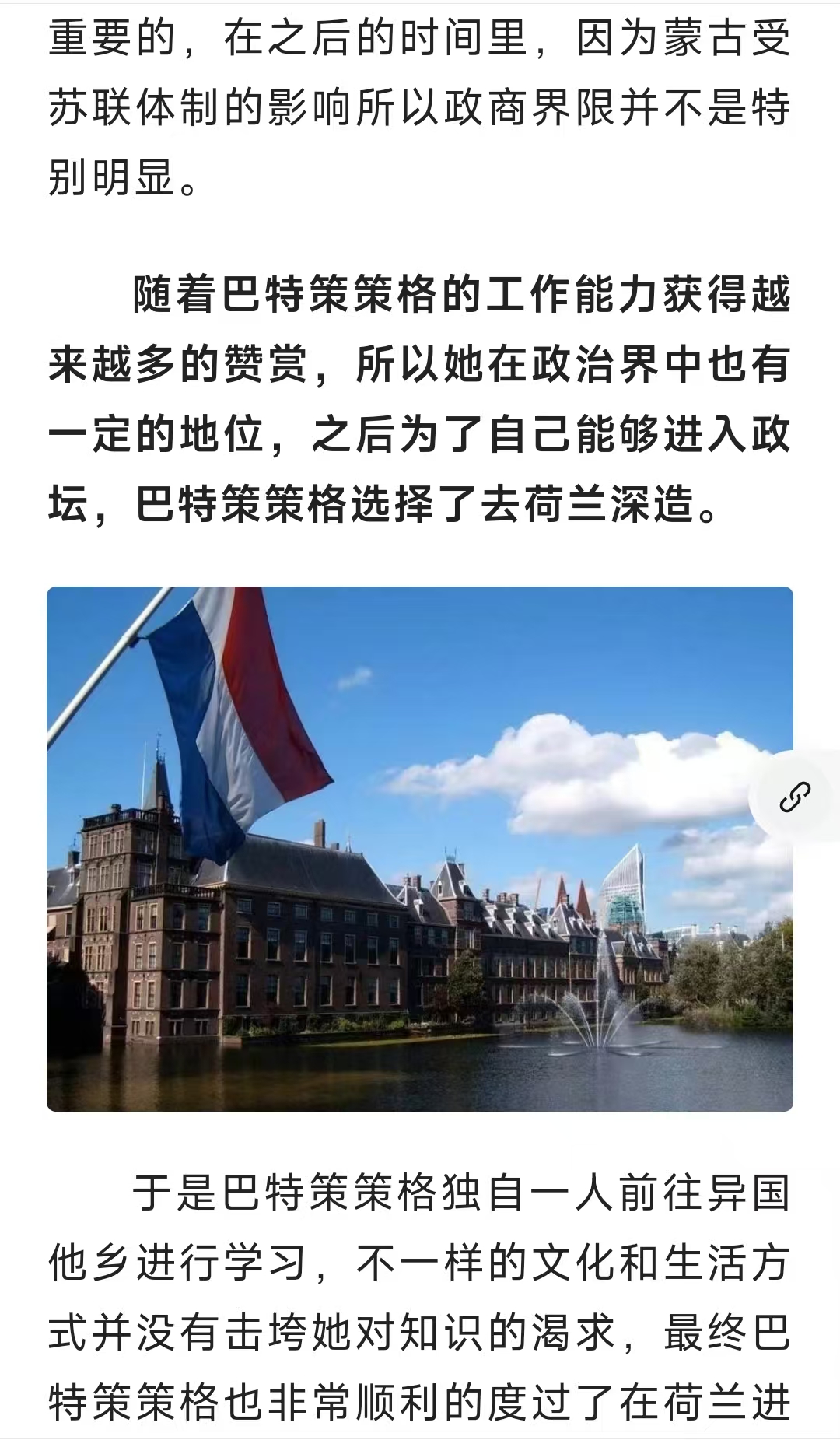Tap the floating link icon button
This screenshot has height=1440, width=840.
click(x=796, y=797)
